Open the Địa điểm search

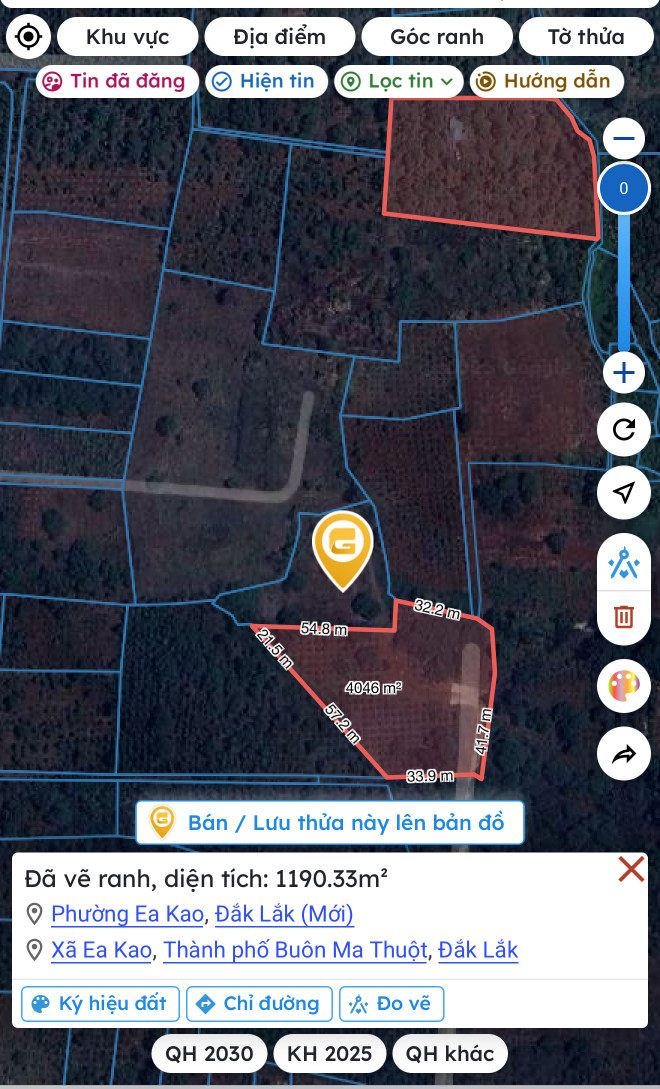280,37
